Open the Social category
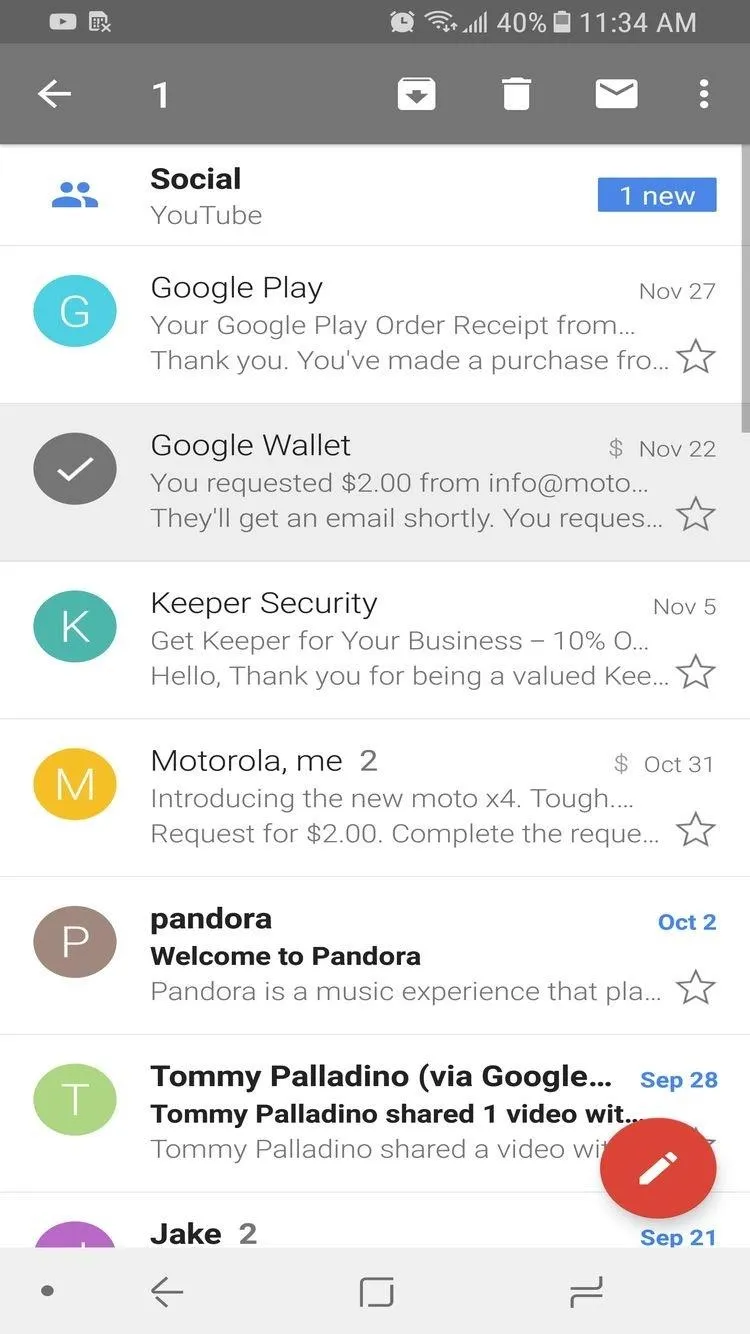750x1334 pixels. coord(375,196)
